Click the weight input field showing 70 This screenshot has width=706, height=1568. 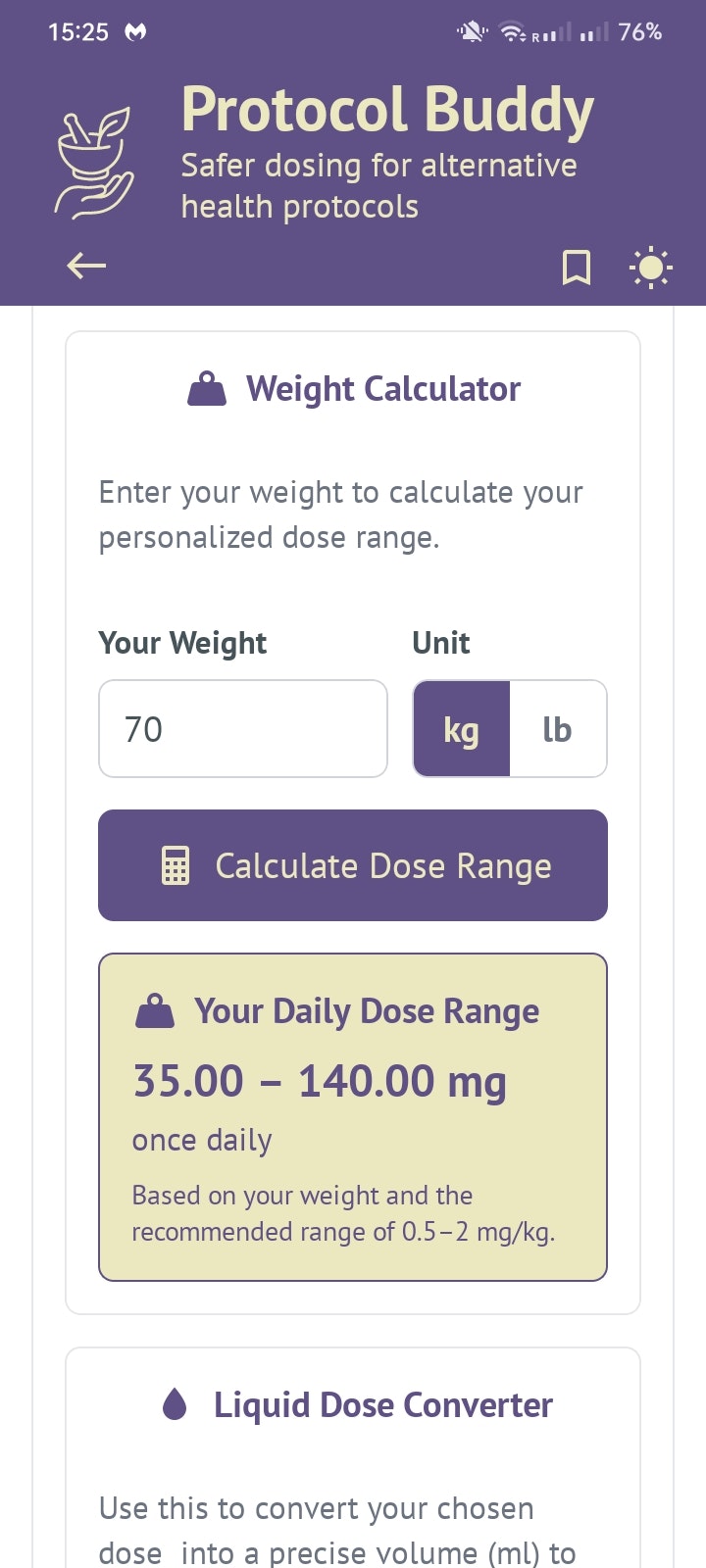242,729
